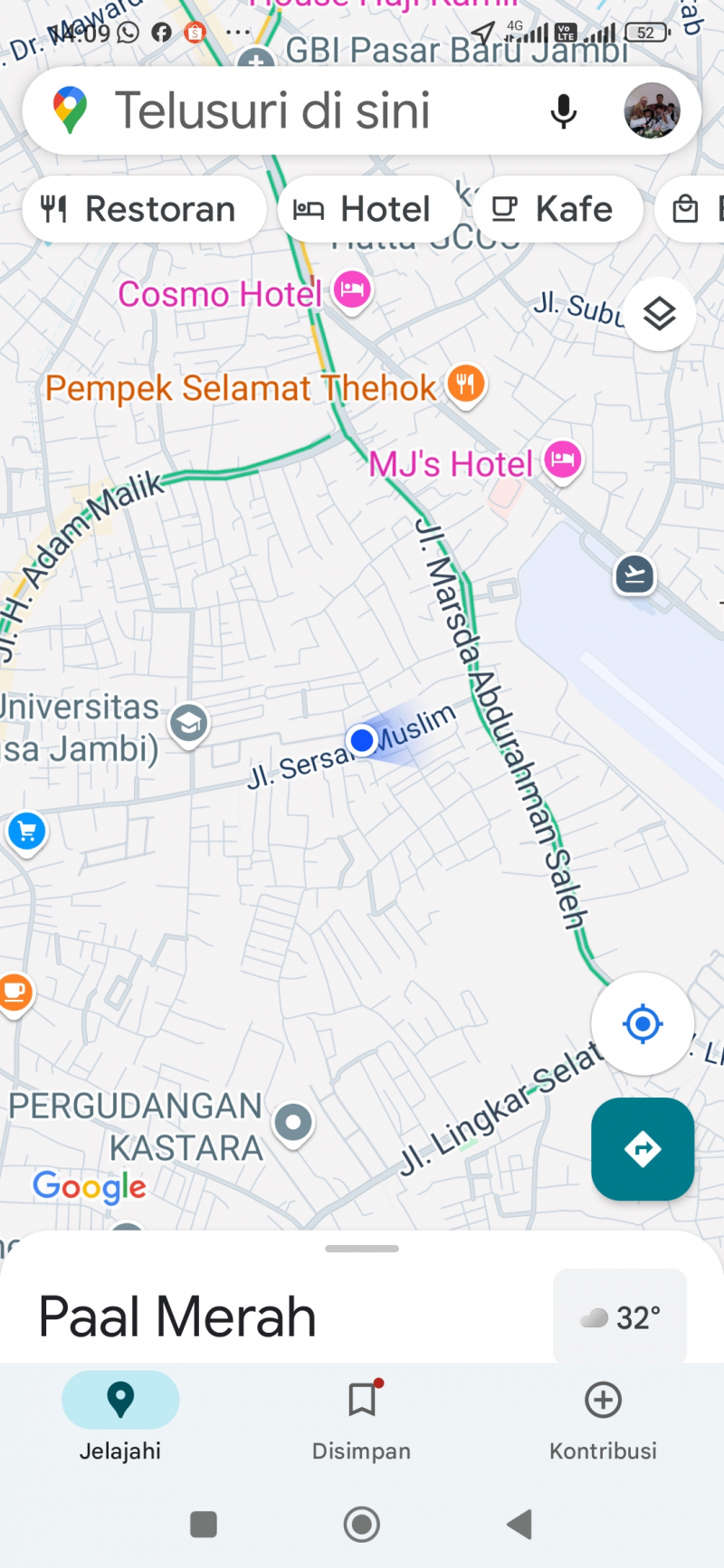Screen dimensions: 724x1568
Task: Switch to the Disimpan tab
Action: coord(361,1419)
